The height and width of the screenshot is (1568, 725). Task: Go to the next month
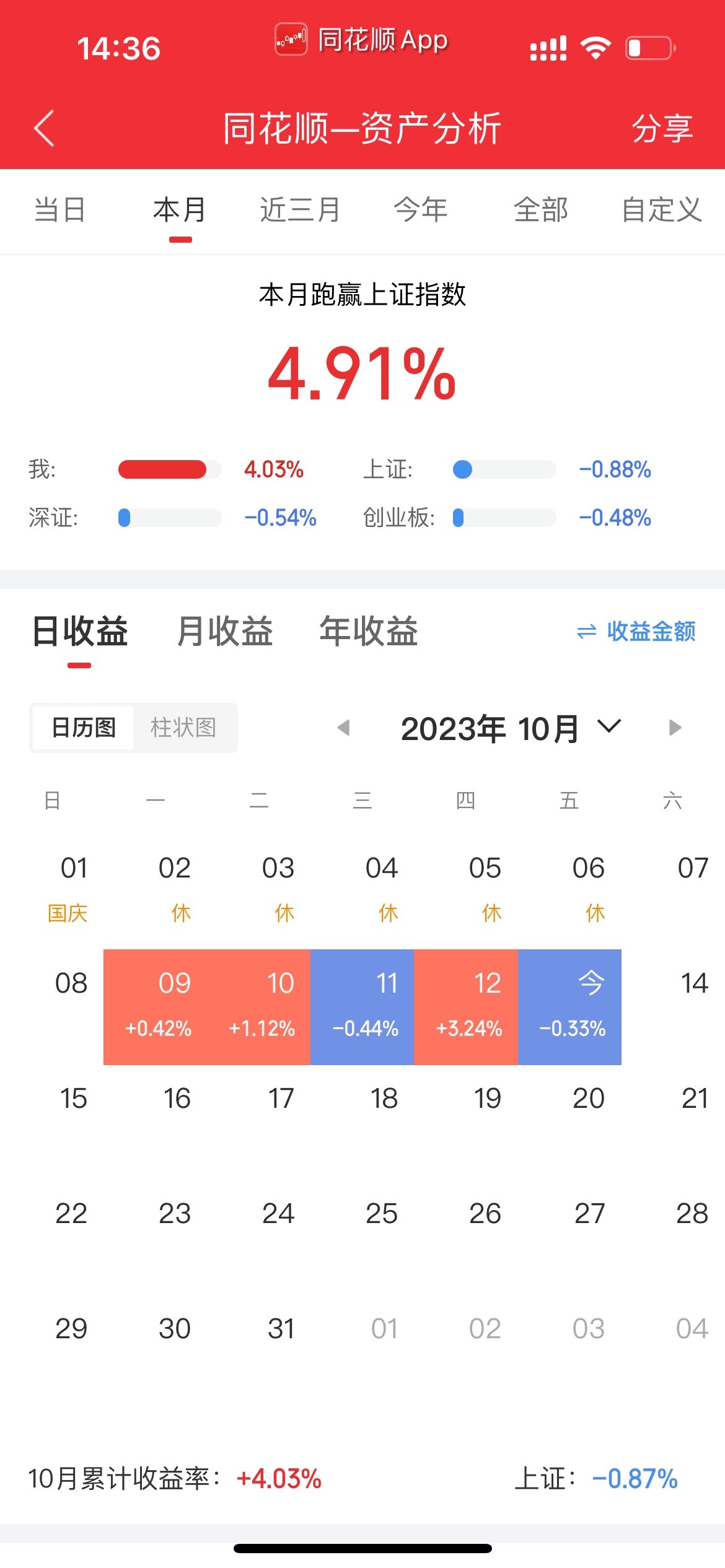pyautogui.click(x=675, y=728)
